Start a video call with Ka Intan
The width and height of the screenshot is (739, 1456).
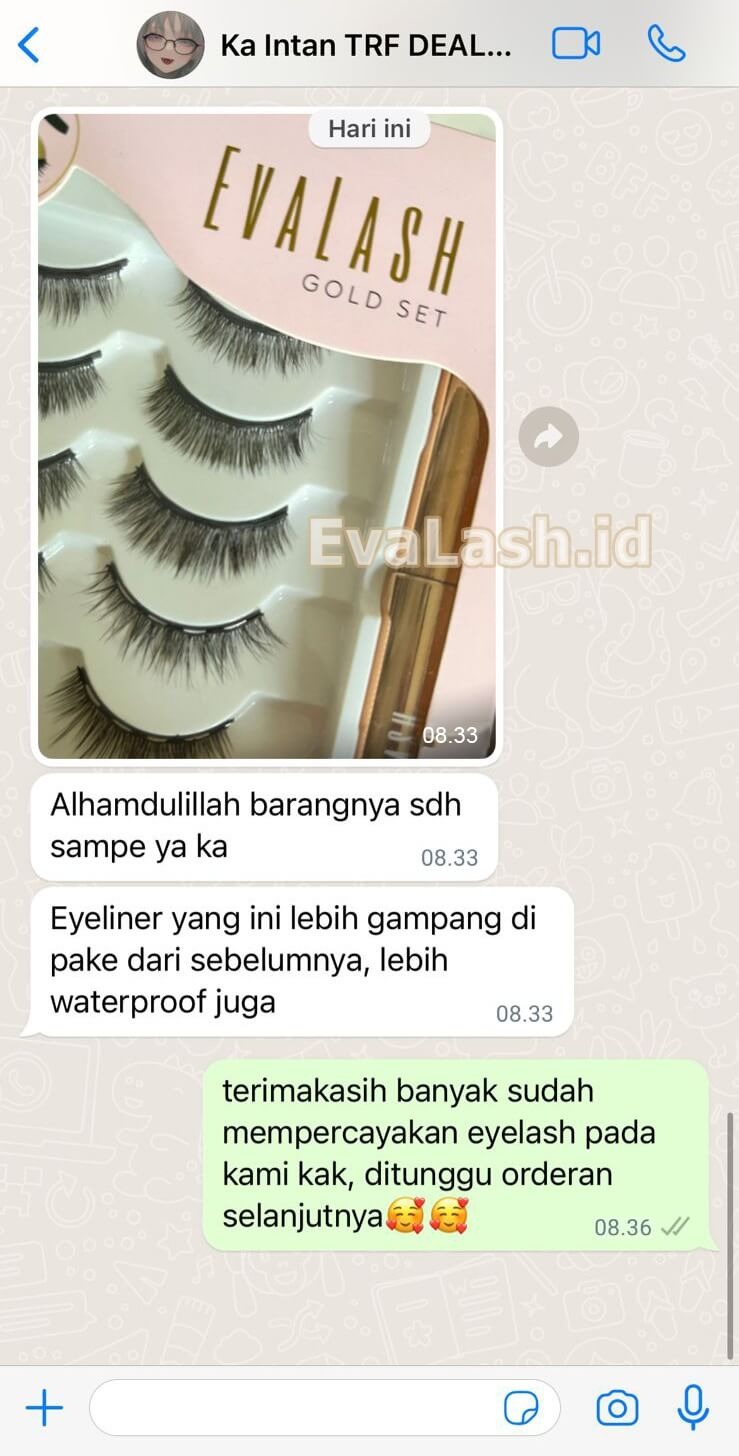point(576,44)
